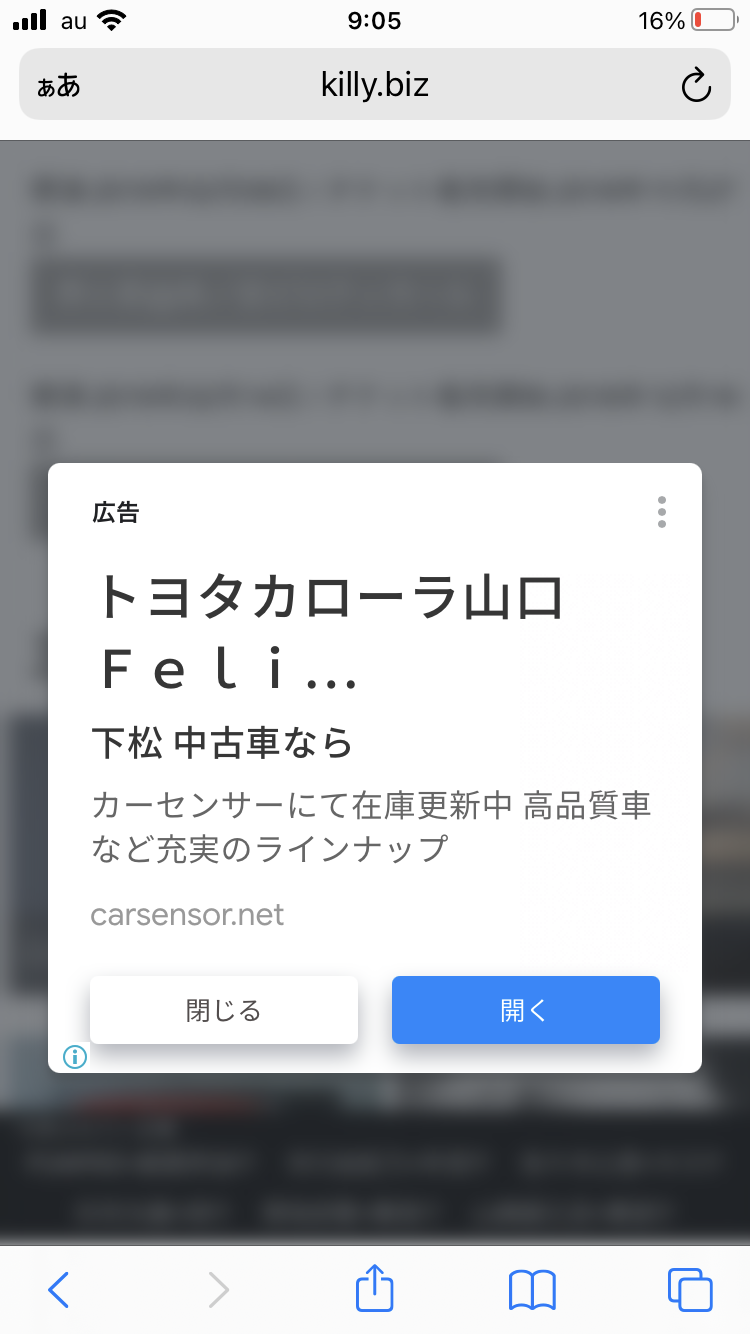Reload the killy.biz page

pyautogui.click(x=695, y=86)
